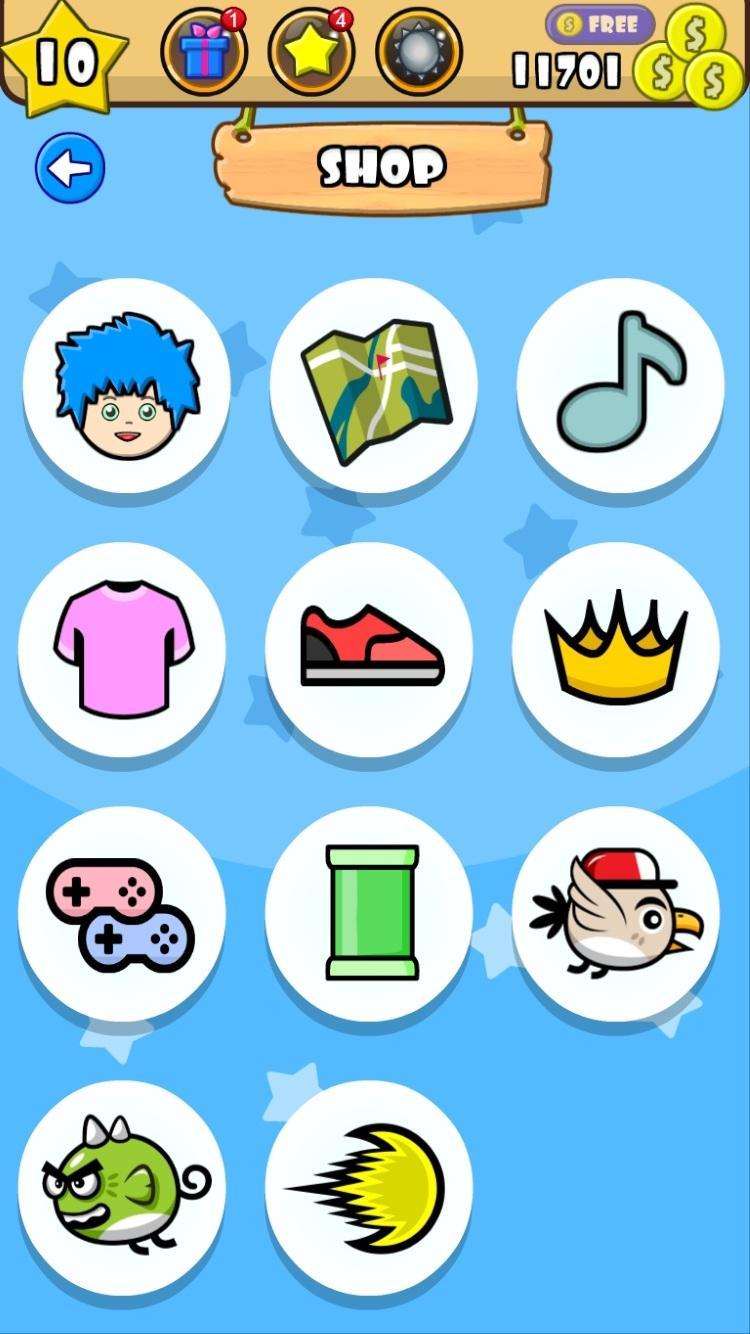Screen dimensions: 750x1334
Task: Open the gift box rewards icon
Action: coord(204,52)
